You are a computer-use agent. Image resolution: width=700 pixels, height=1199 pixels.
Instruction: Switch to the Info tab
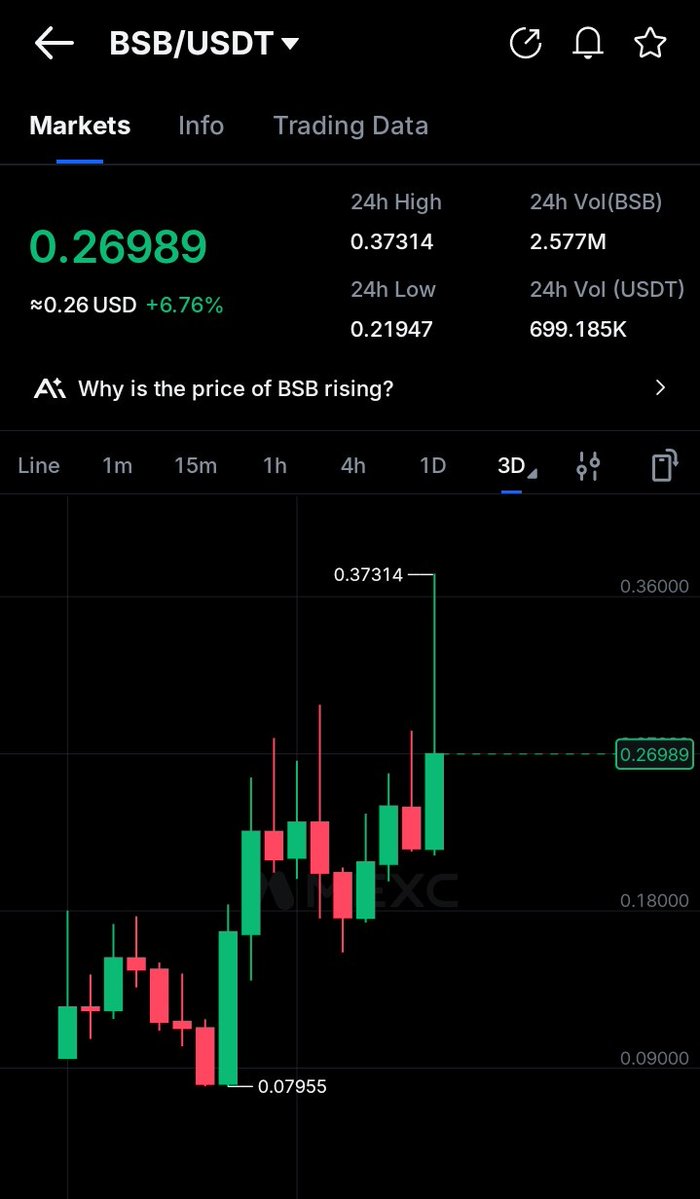[x=201, y=126]
